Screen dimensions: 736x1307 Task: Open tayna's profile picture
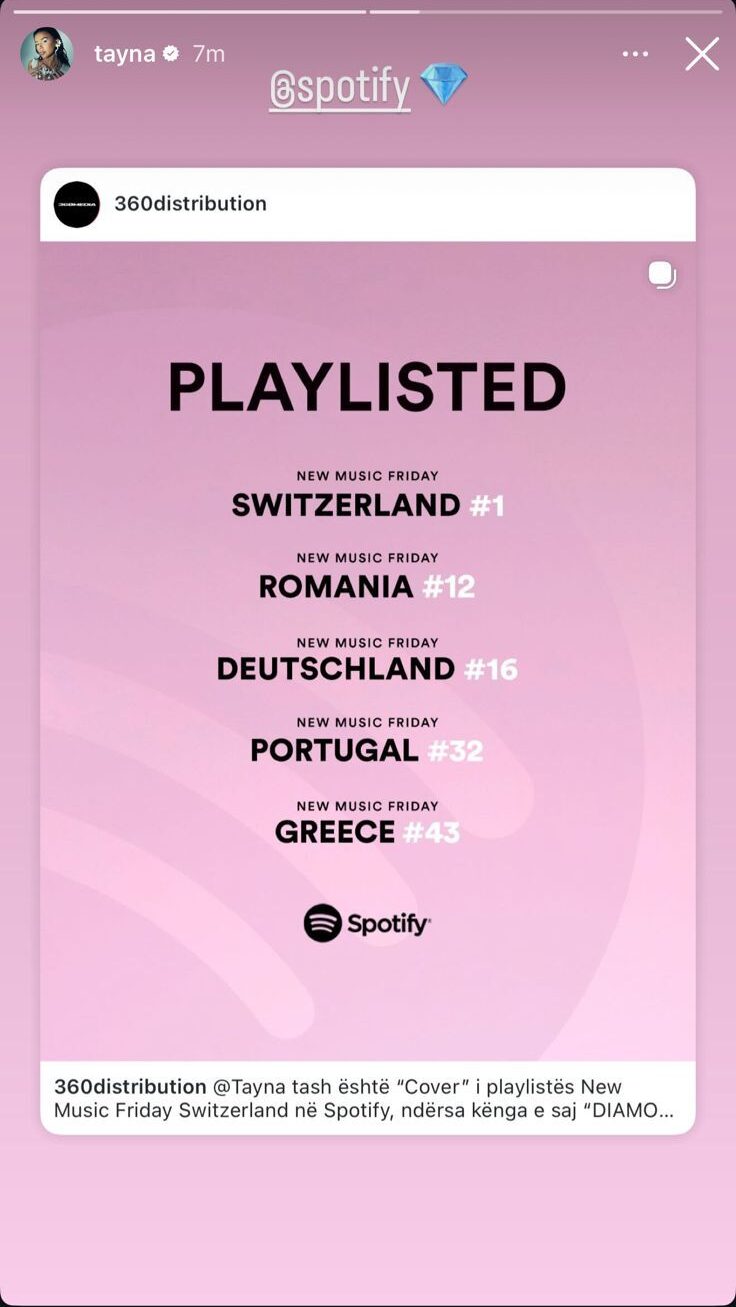coord(47,54)
